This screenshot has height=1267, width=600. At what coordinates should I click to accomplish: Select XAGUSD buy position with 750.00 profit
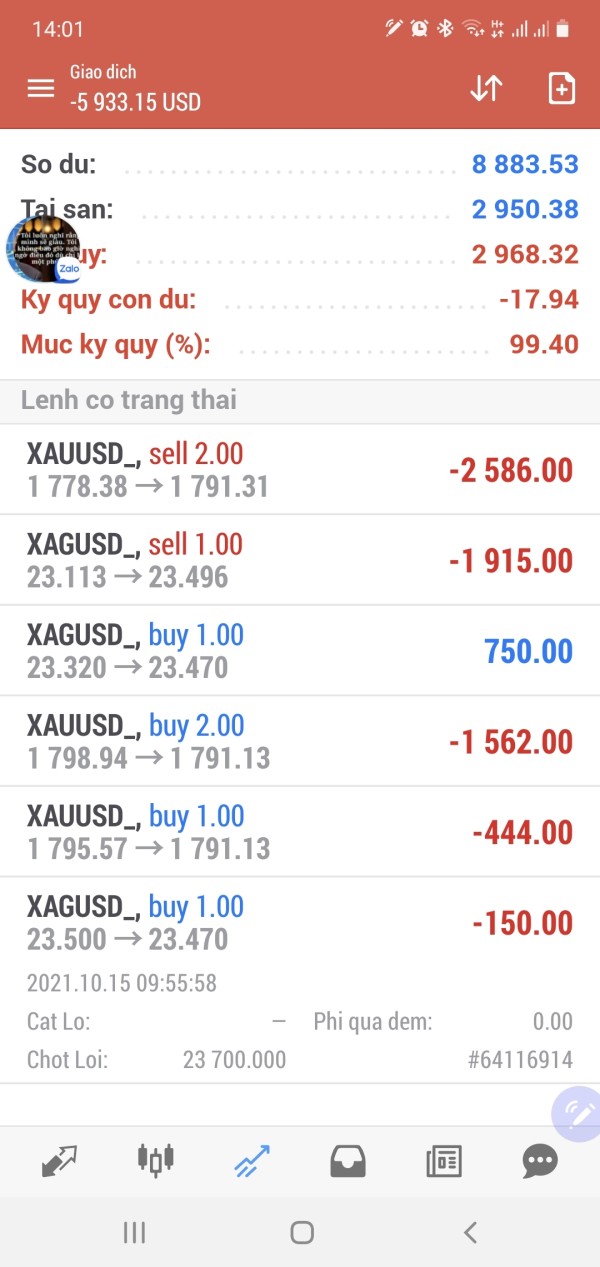tap(300, 651)
